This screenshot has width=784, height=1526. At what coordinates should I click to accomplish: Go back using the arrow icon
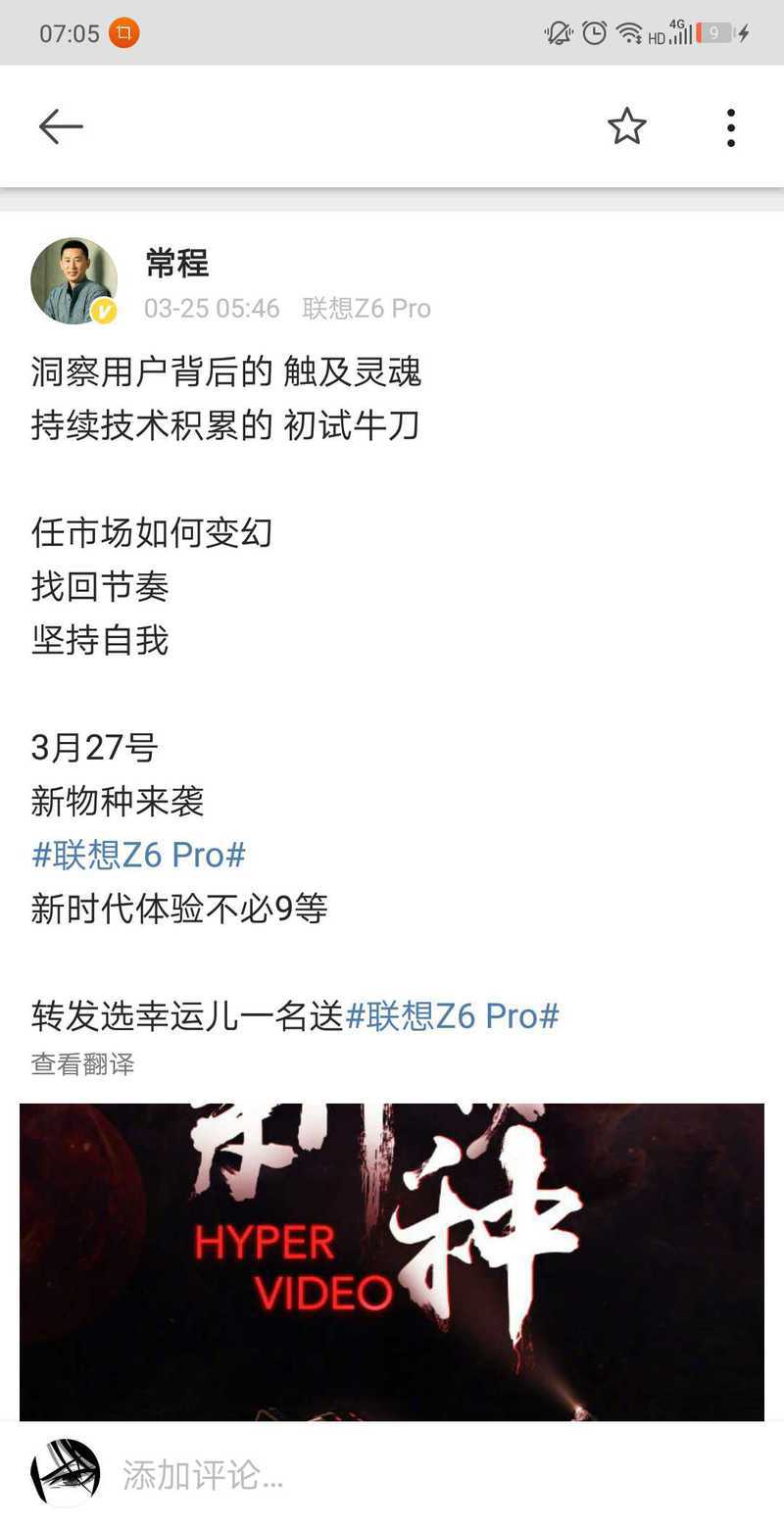coord(61,126)
